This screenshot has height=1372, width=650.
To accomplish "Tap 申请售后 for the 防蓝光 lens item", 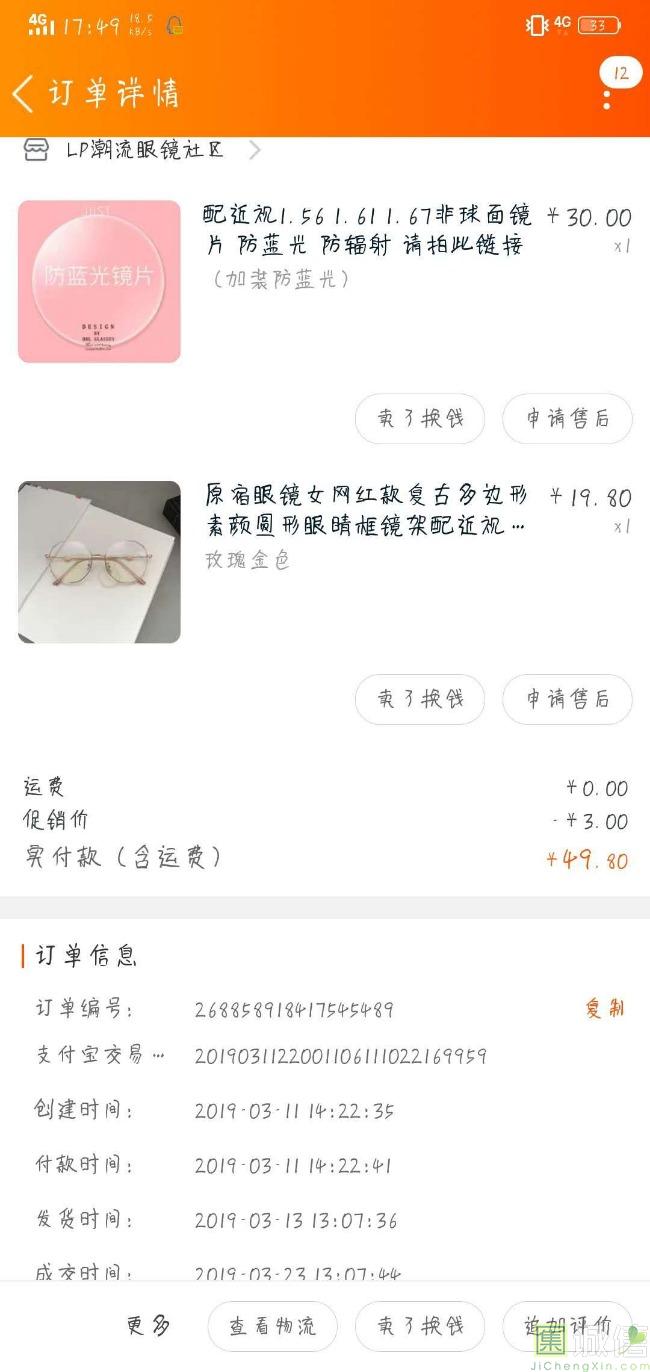I will point(567,419).
